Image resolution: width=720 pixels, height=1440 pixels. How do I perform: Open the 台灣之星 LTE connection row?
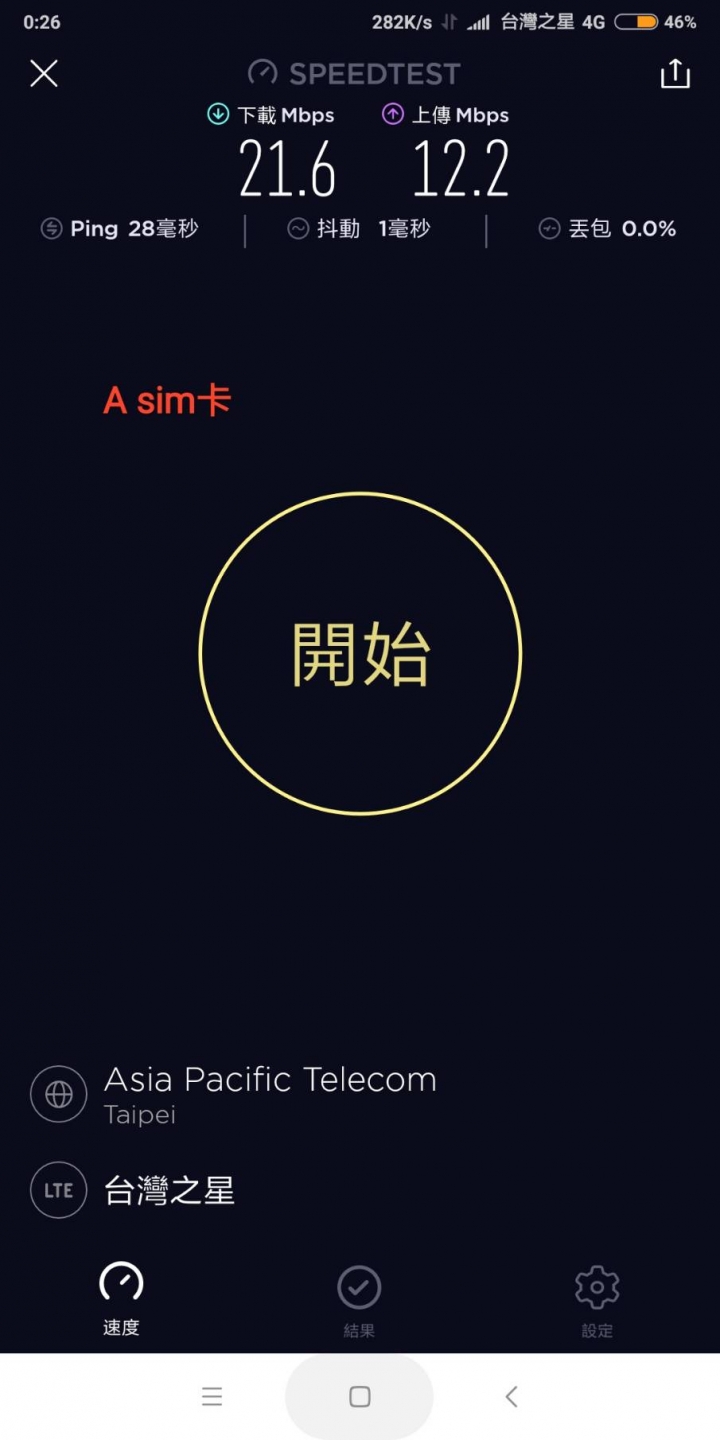(x=133, y=1190)
